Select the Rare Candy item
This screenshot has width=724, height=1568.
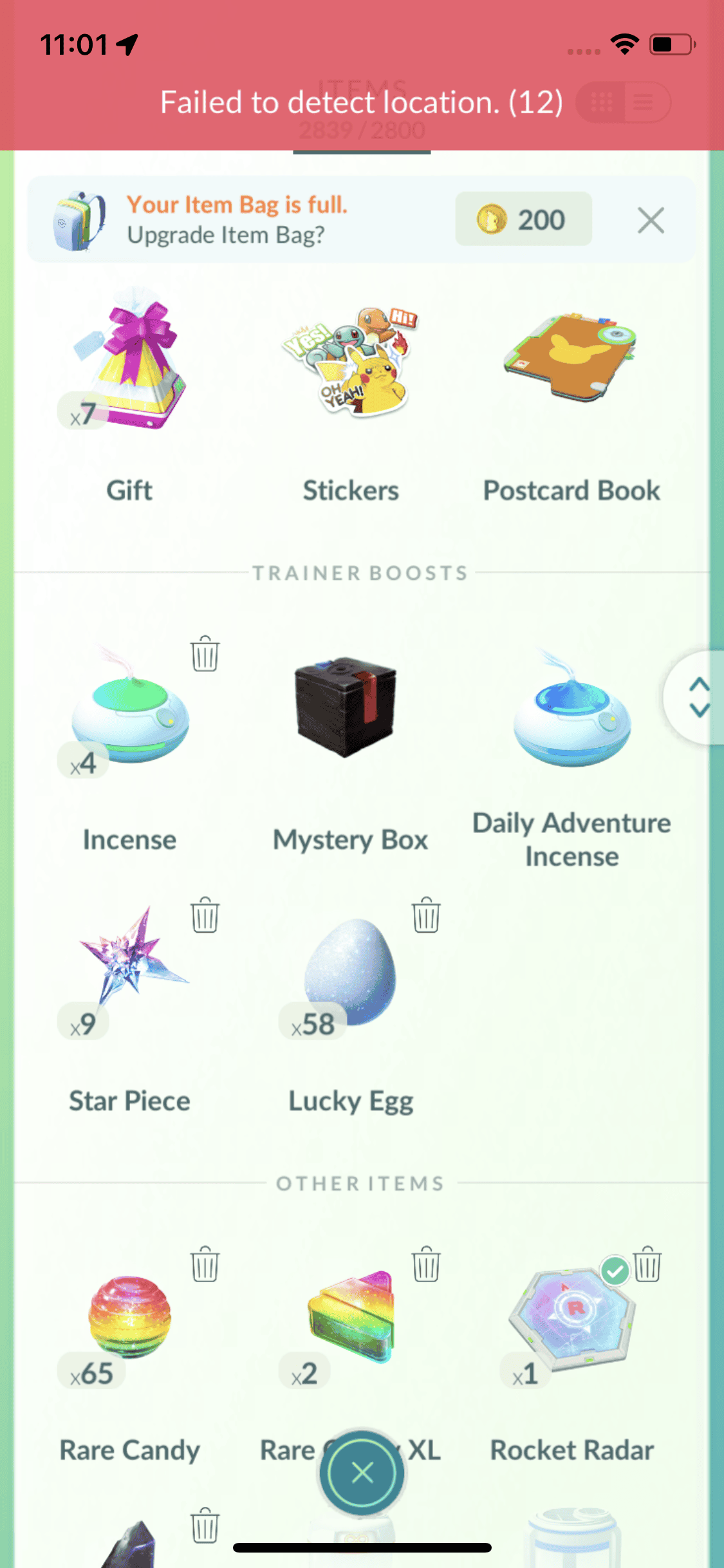coord(130,1317)
